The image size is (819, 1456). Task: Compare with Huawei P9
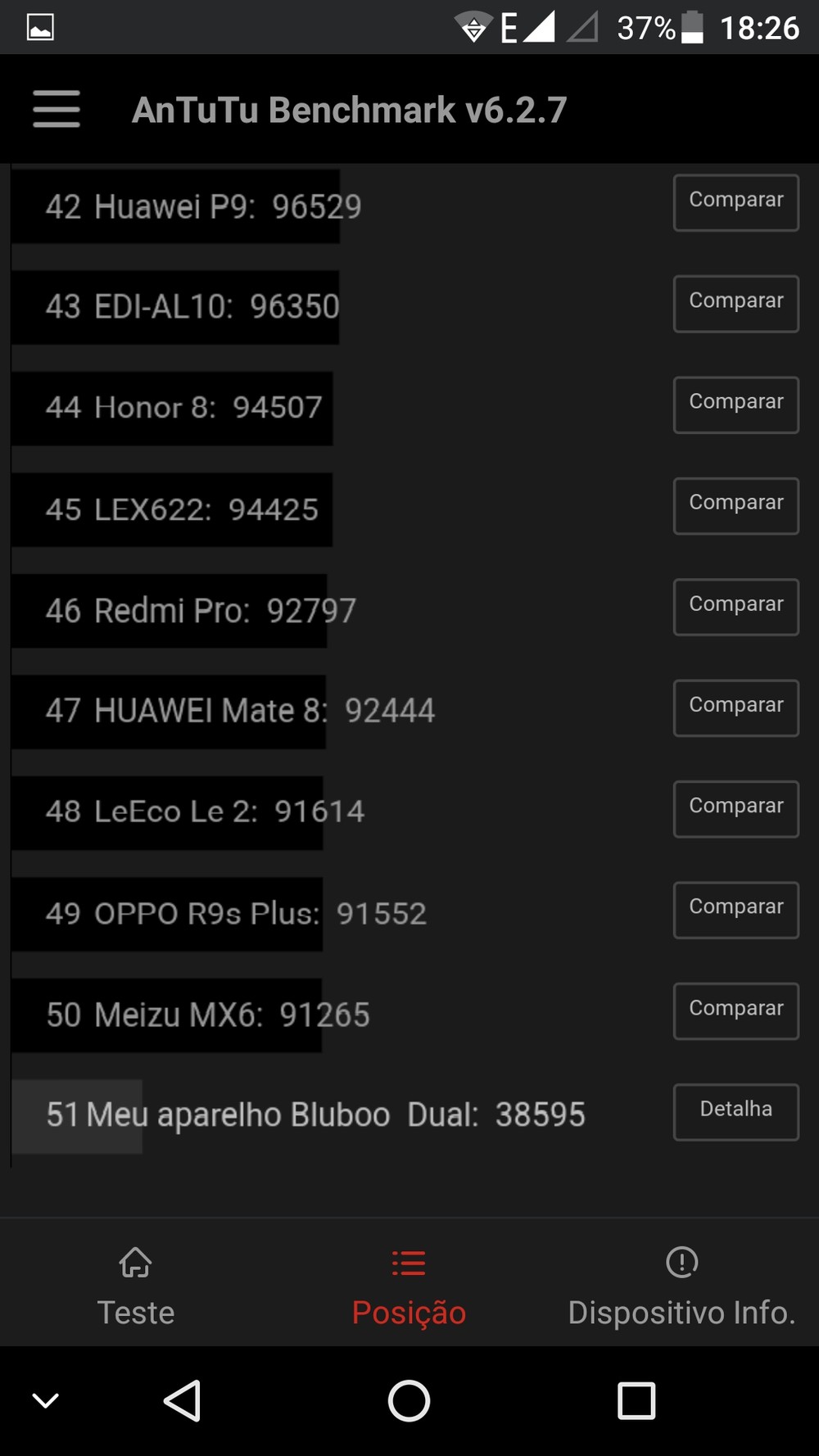pos(735,202)
